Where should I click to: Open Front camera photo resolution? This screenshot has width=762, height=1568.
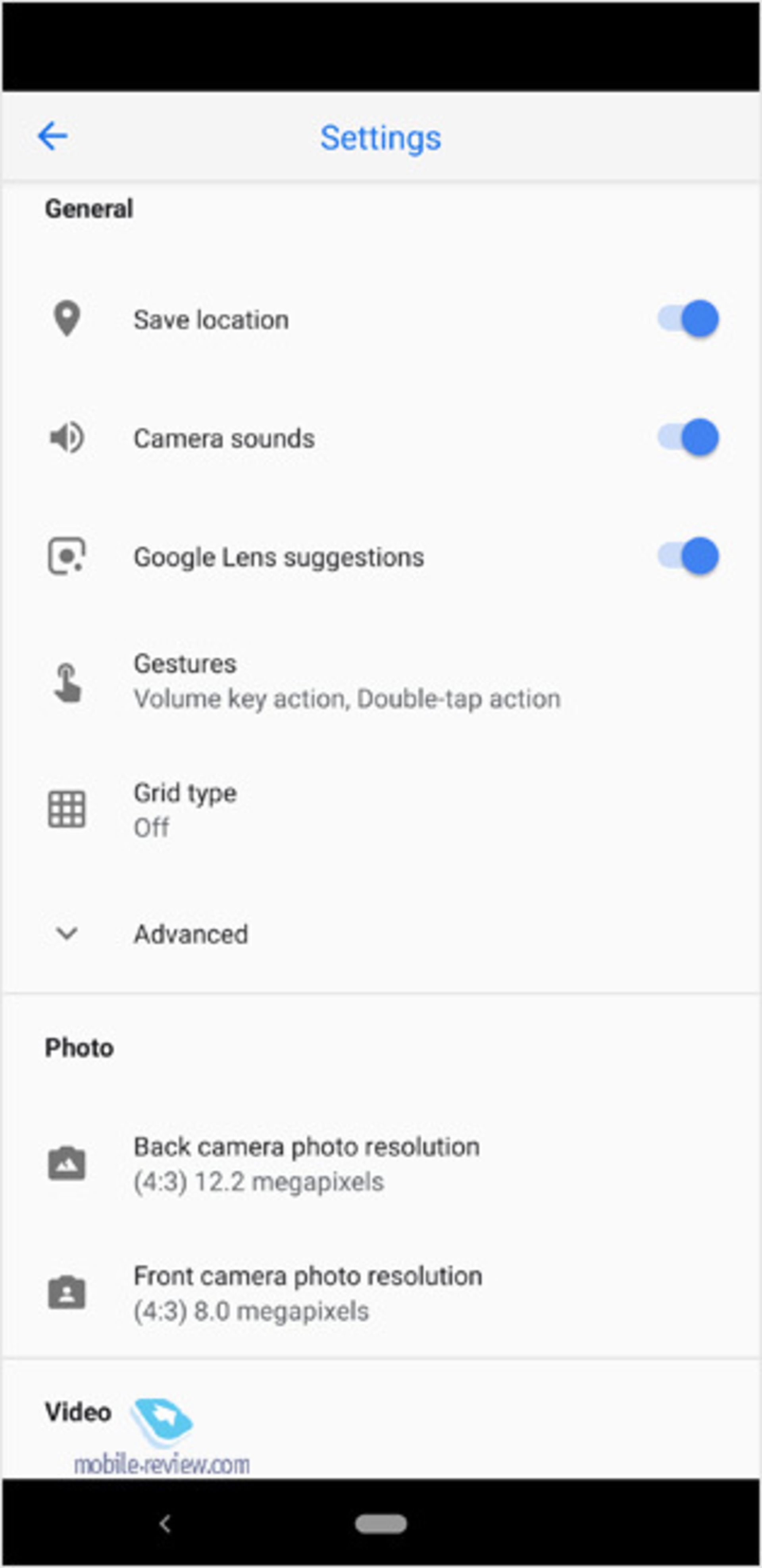coord(307,1292)
